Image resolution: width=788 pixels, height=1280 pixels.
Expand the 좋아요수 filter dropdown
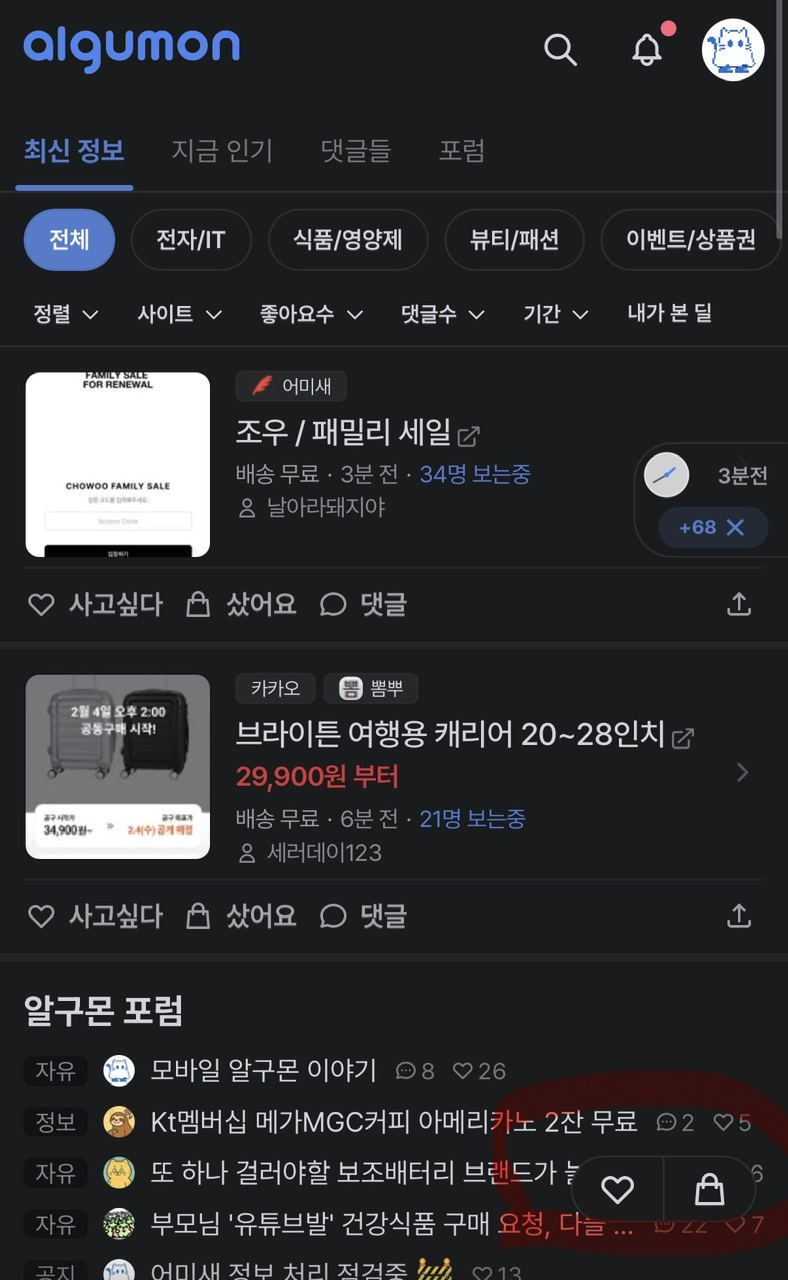pos(311,314)
